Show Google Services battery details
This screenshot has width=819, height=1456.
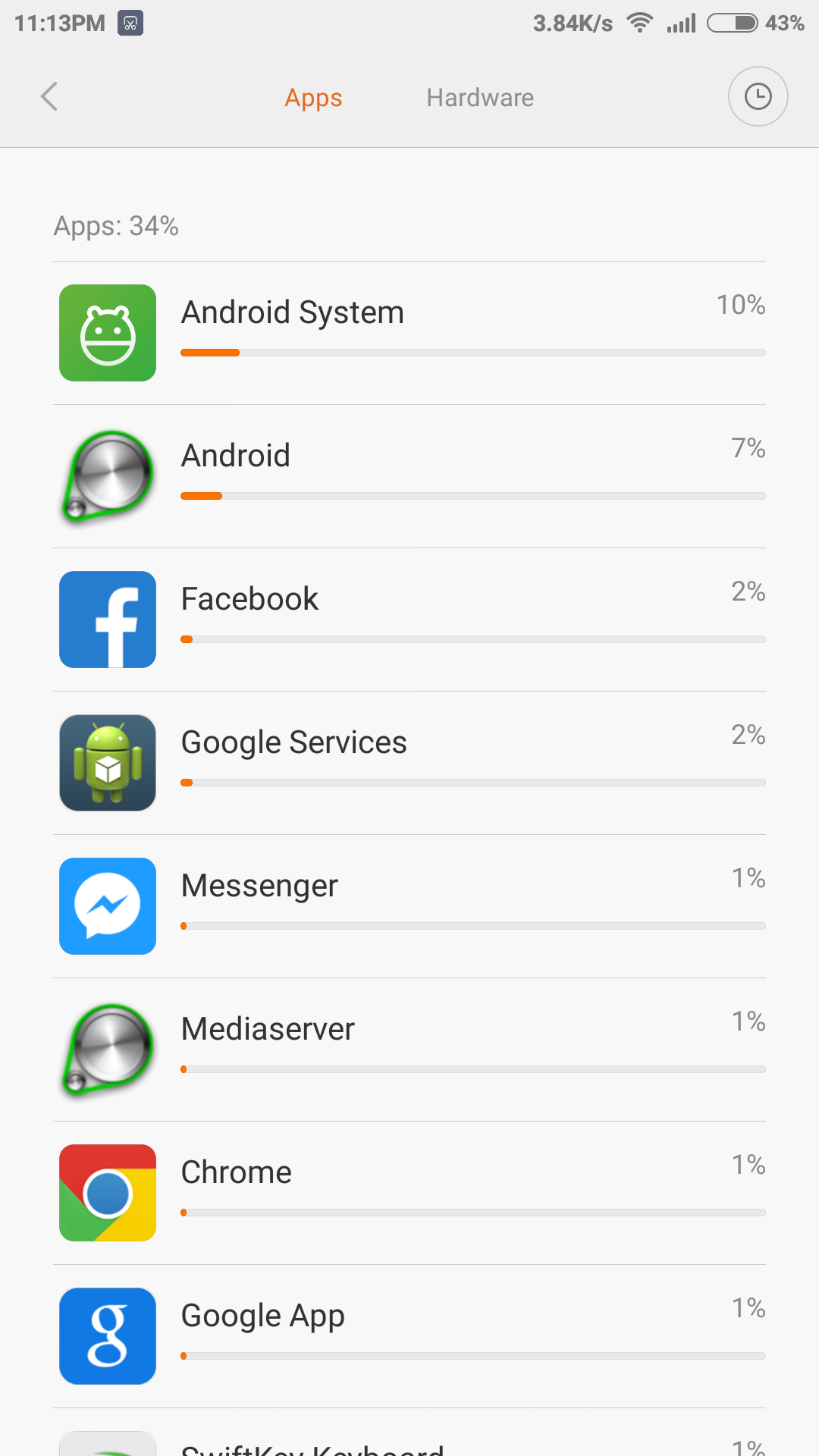click(x=409, y=763)
